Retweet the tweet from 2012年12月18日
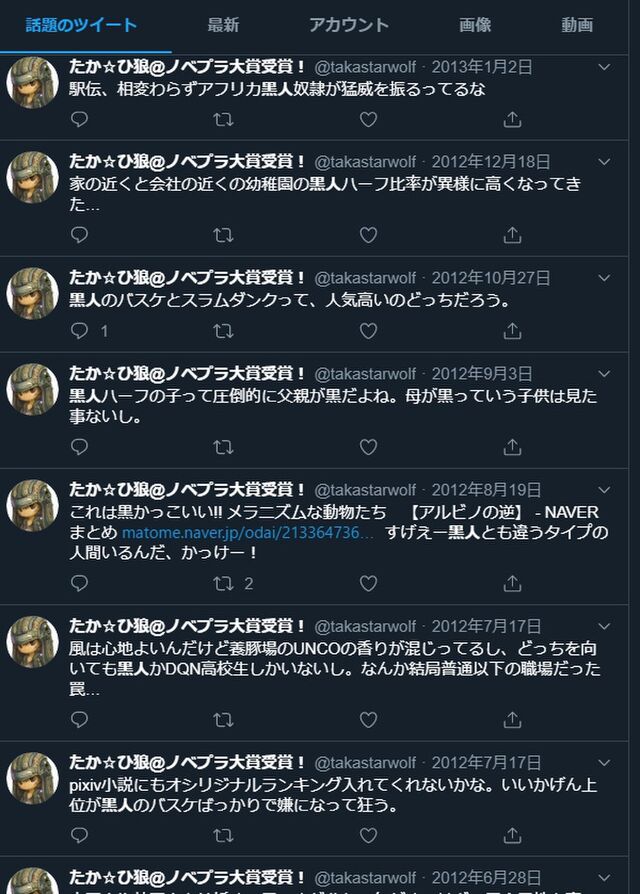Viewport: 640px width, 894px height. click(224, 236)
